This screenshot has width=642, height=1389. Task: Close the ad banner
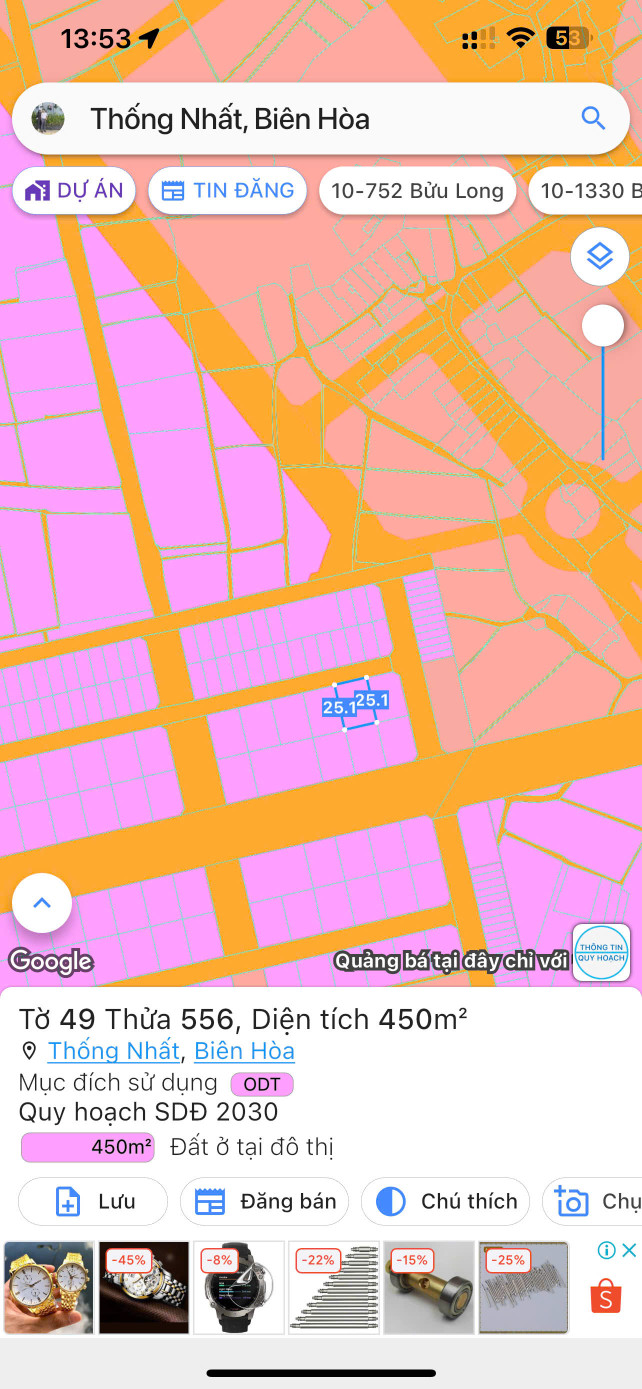629,1250
